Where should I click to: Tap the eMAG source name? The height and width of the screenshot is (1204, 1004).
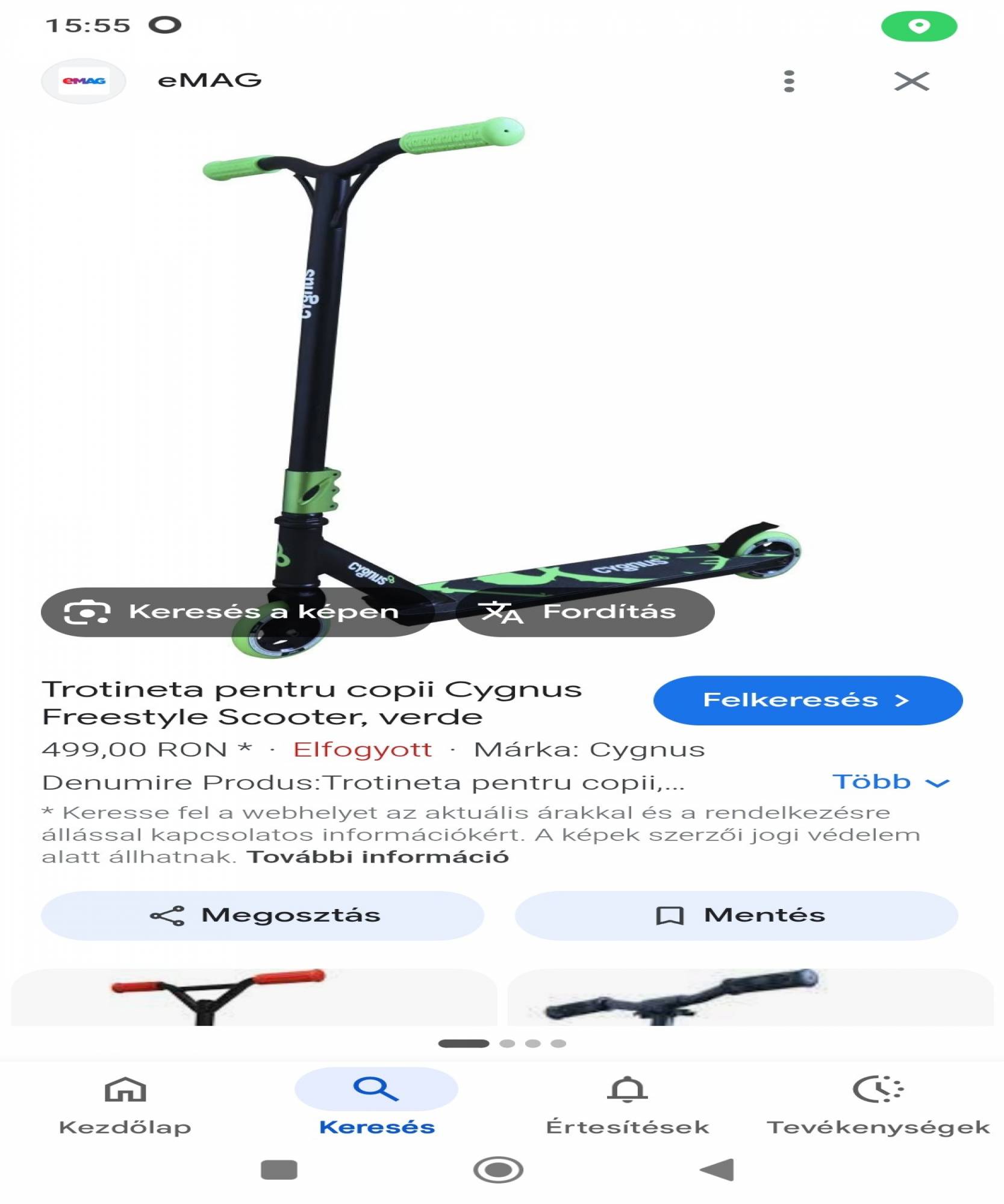pyautogui.click(x=209, y=80)
